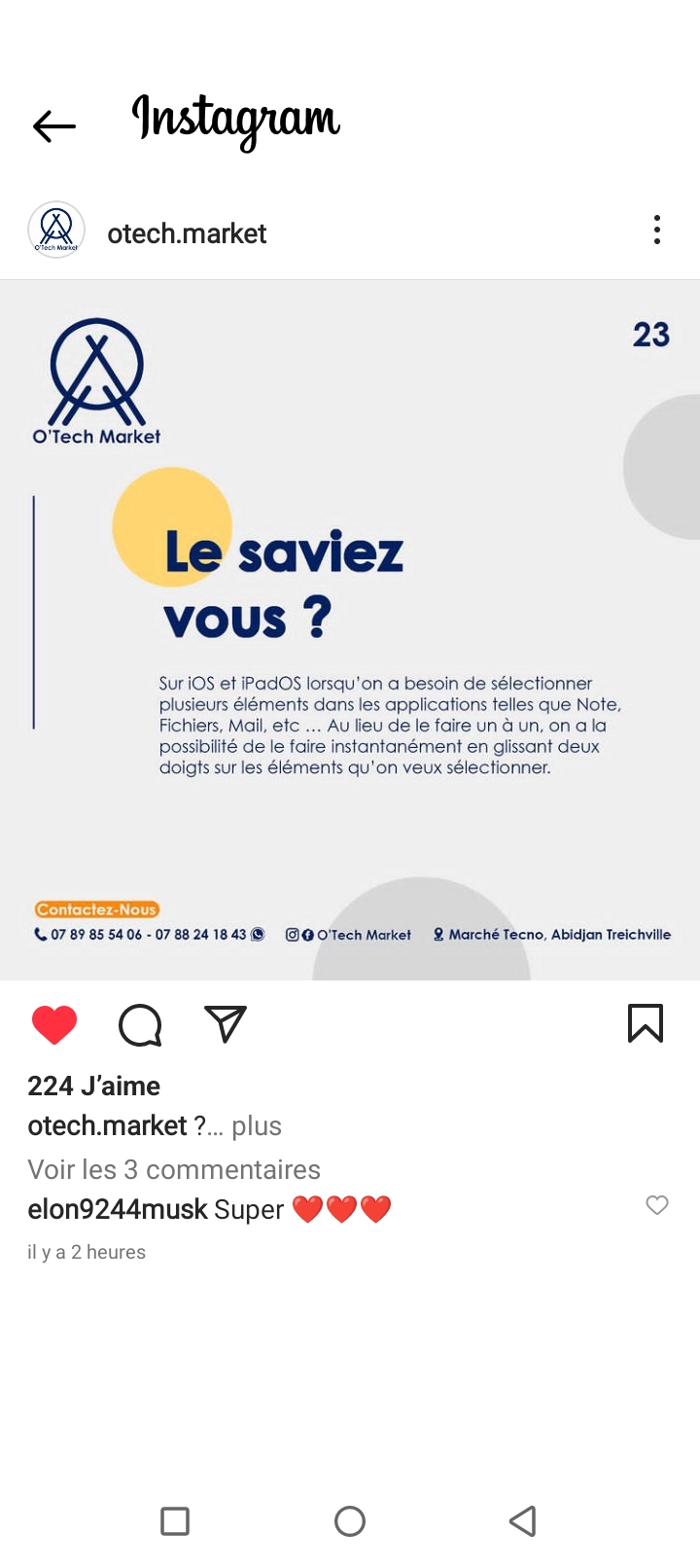The image size is (700, 1568).
Task: Tap the system home button
Action: pos(350,1521)
